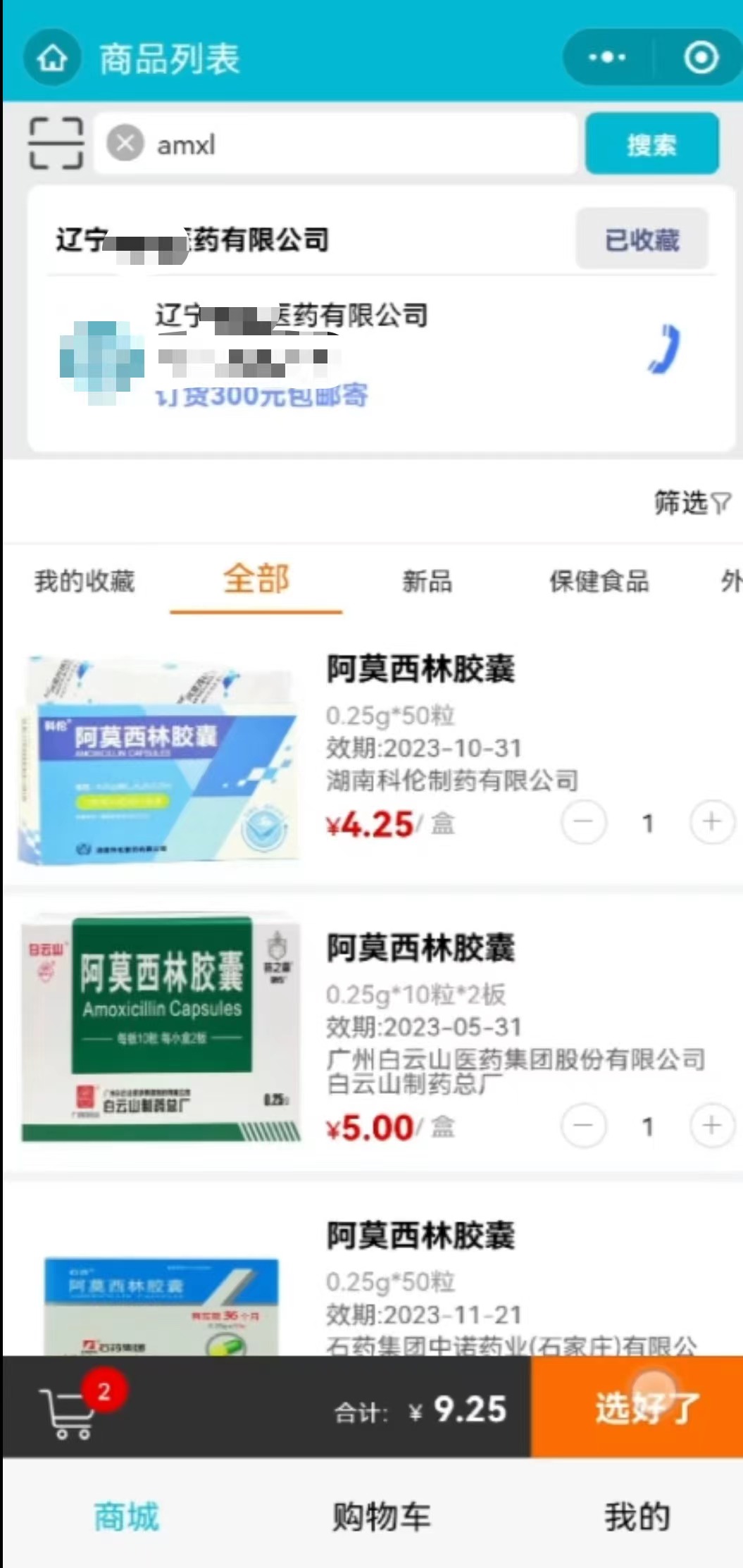Image resolution: width=743 pixels, height=1568 pixels.
Task: Close the mini program with the circle icon
Action: click(x=700, y=57)
